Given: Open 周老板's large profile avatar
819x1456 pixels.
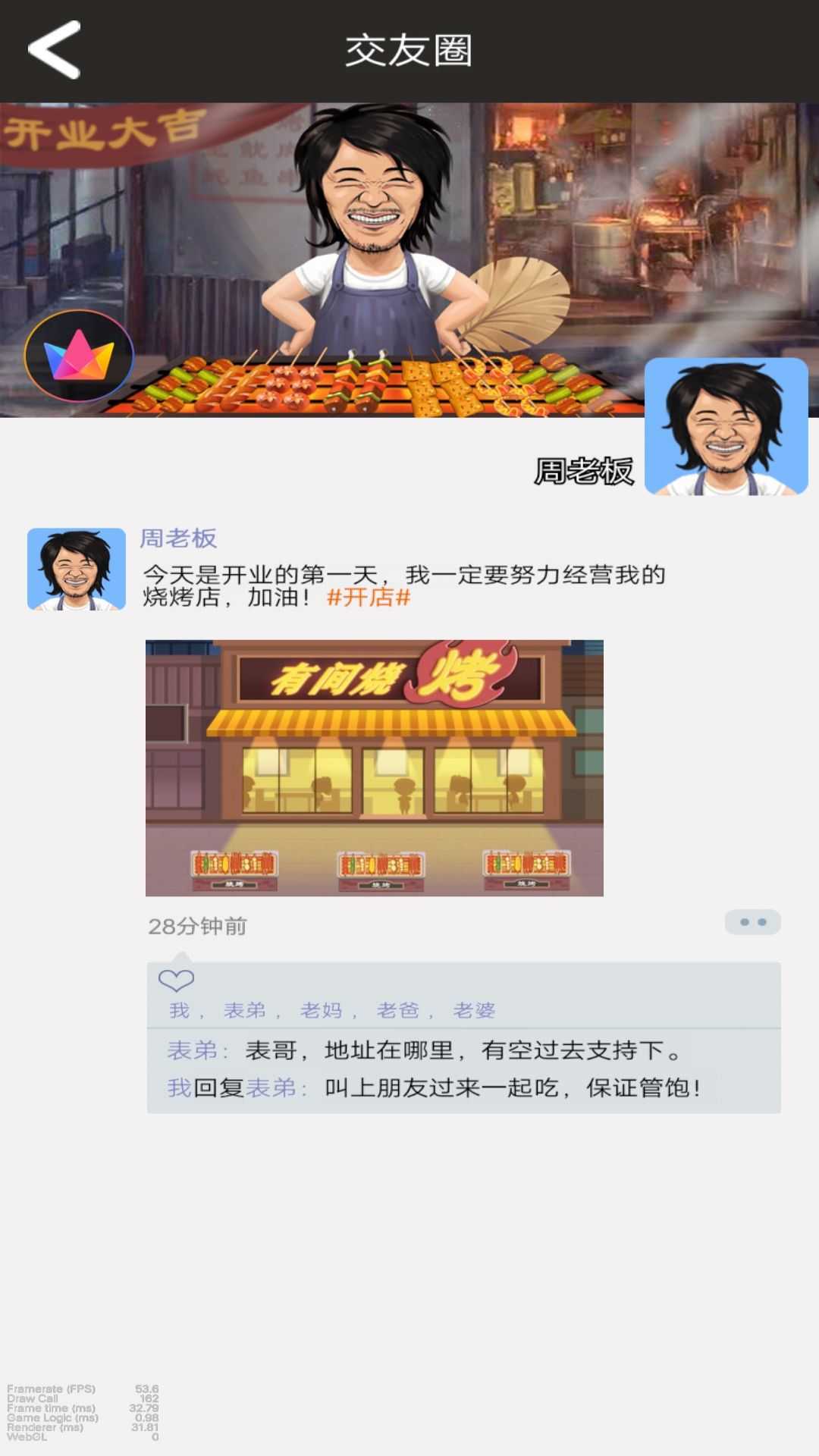Looking at the screenshot, I should pos(726,426).
